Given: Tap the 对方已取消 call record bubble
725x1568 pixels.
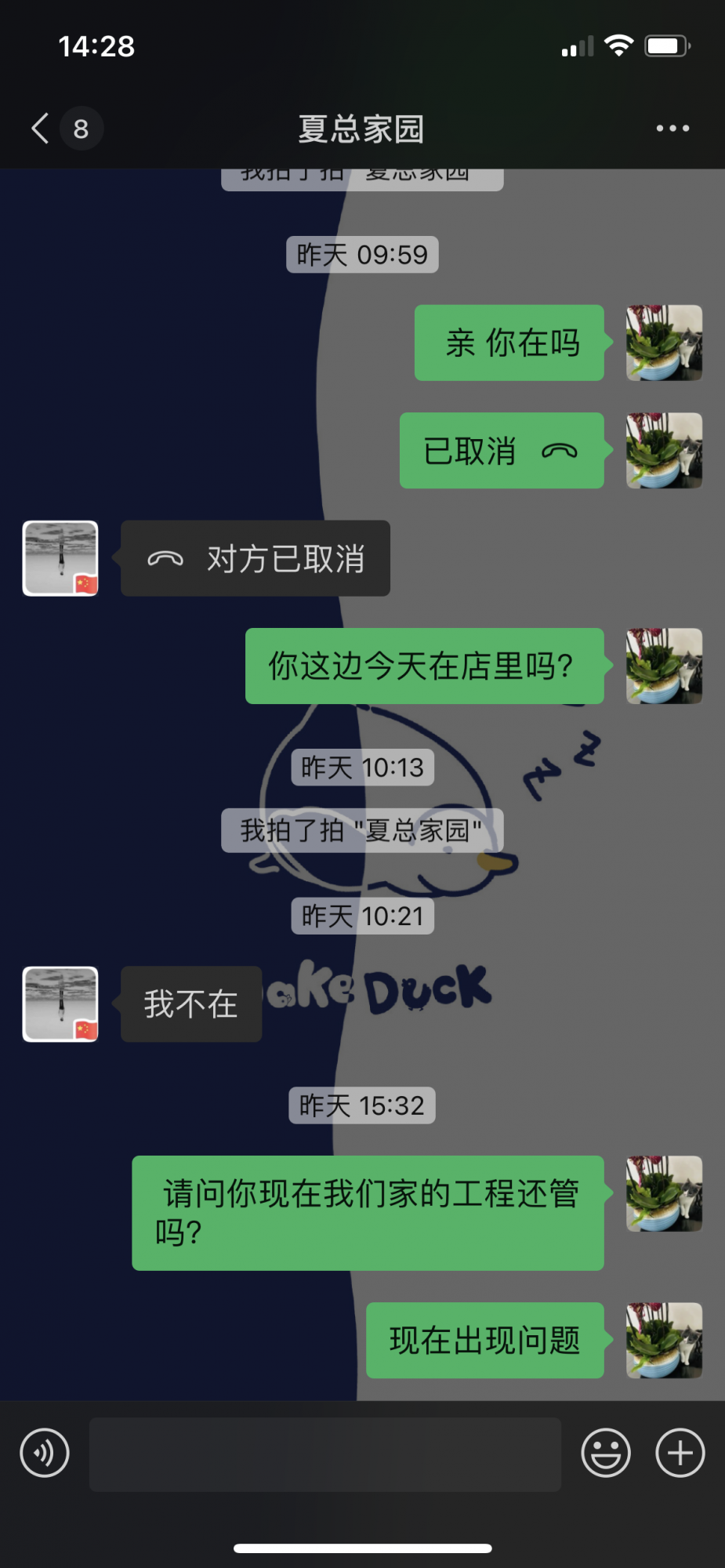Looking at the screenshot, I should [256, 558].
